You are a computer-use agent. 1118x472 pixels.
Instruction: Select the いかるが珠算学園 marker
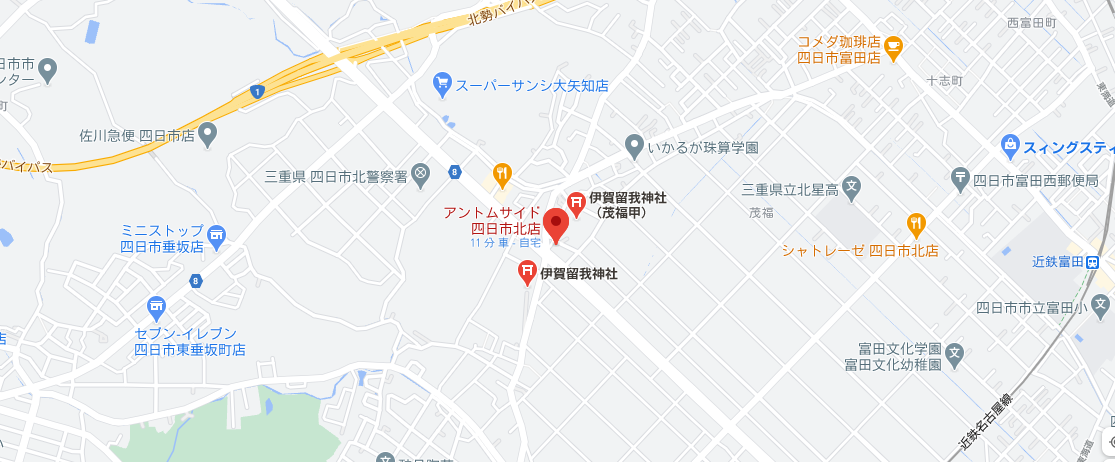pos(633,147)
